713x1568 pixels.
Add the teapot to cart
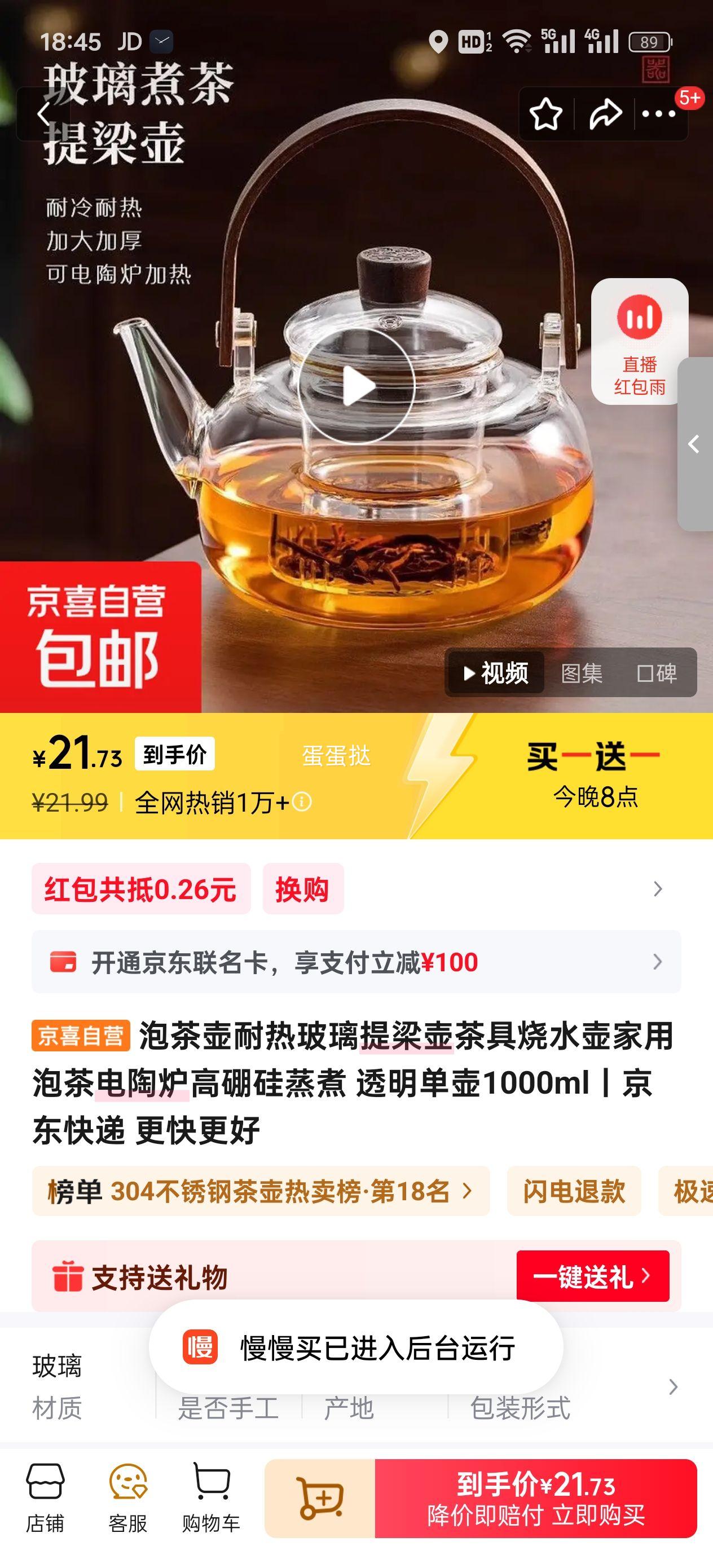(x=320, y=1497)
